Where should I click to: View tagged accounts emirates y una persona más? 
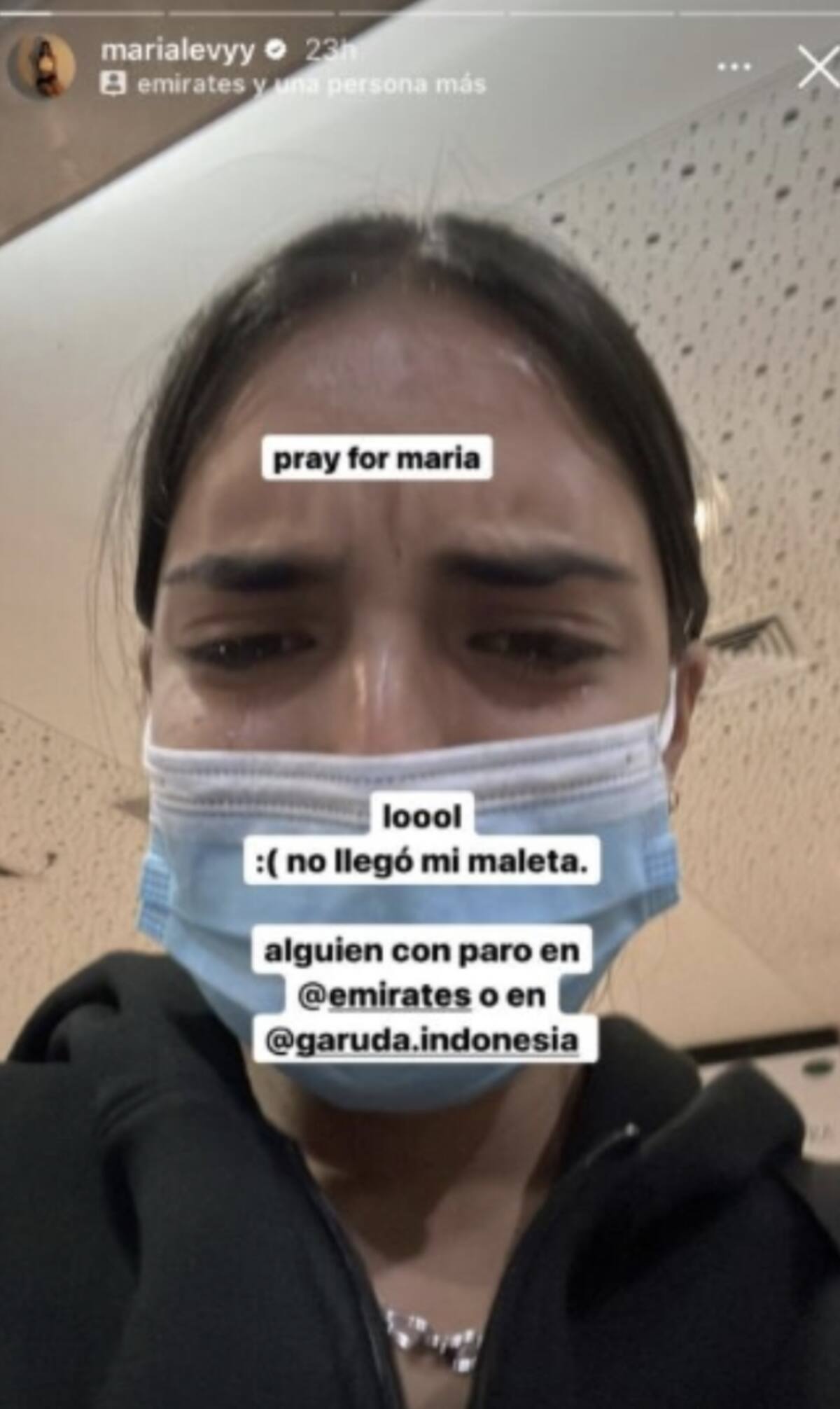click(294, 85)
